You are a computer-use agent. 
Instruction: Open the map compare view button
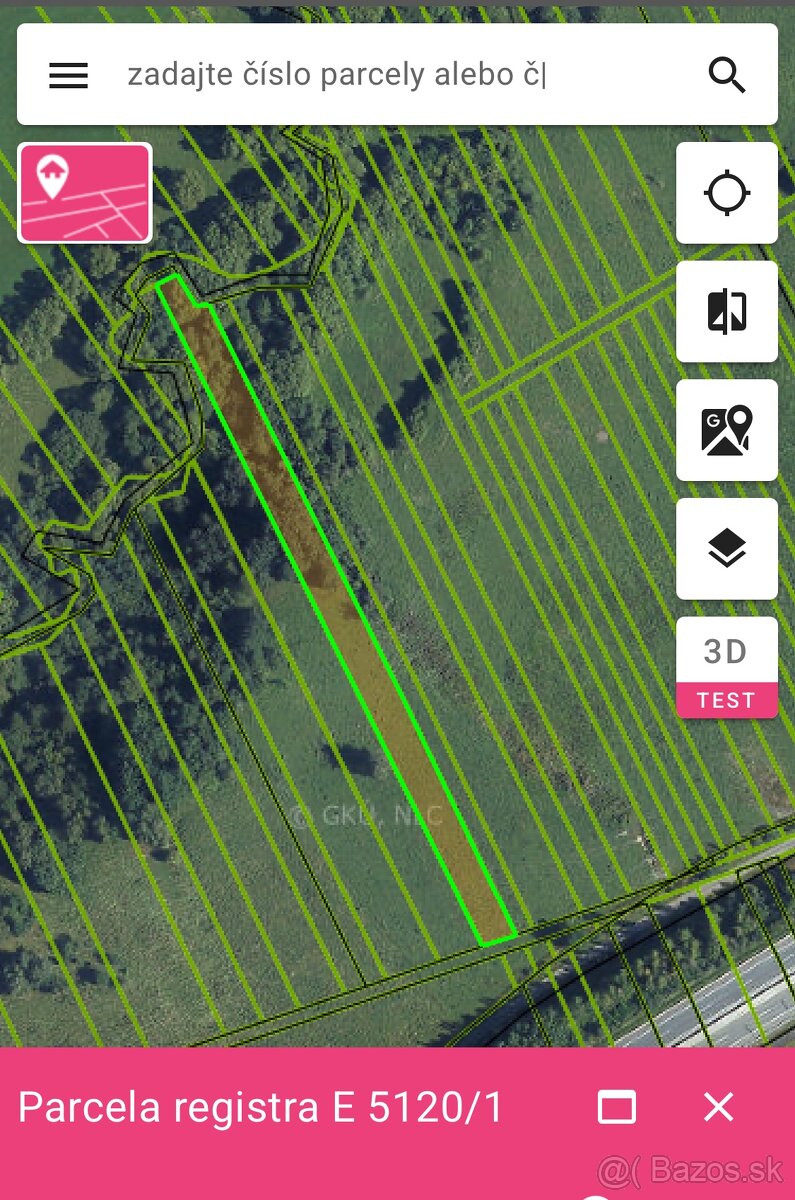727,312
